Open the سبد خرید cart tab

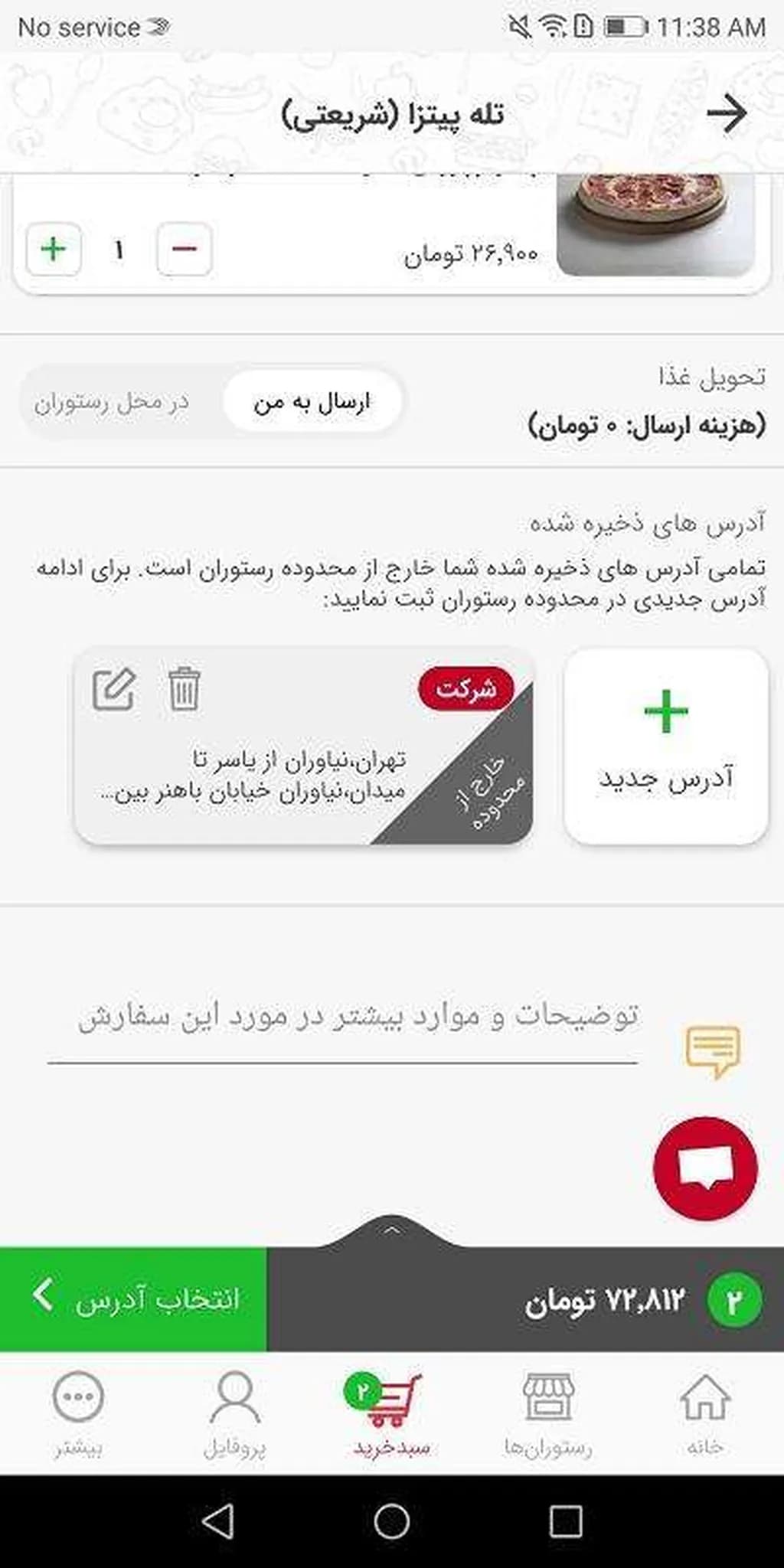pyautogui.click(x=391, y=1413)
